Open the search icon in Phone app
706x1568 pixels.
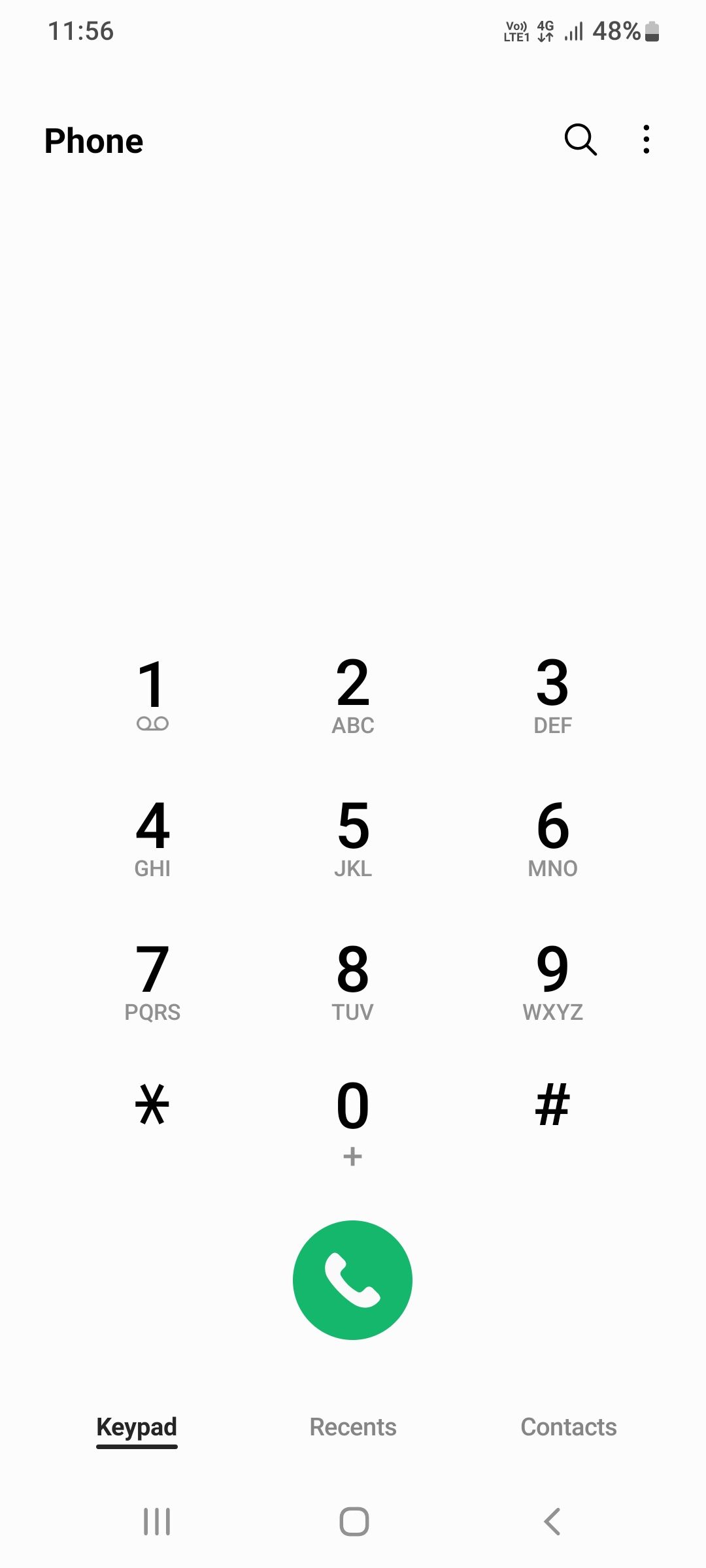click(x=580, y=140)
